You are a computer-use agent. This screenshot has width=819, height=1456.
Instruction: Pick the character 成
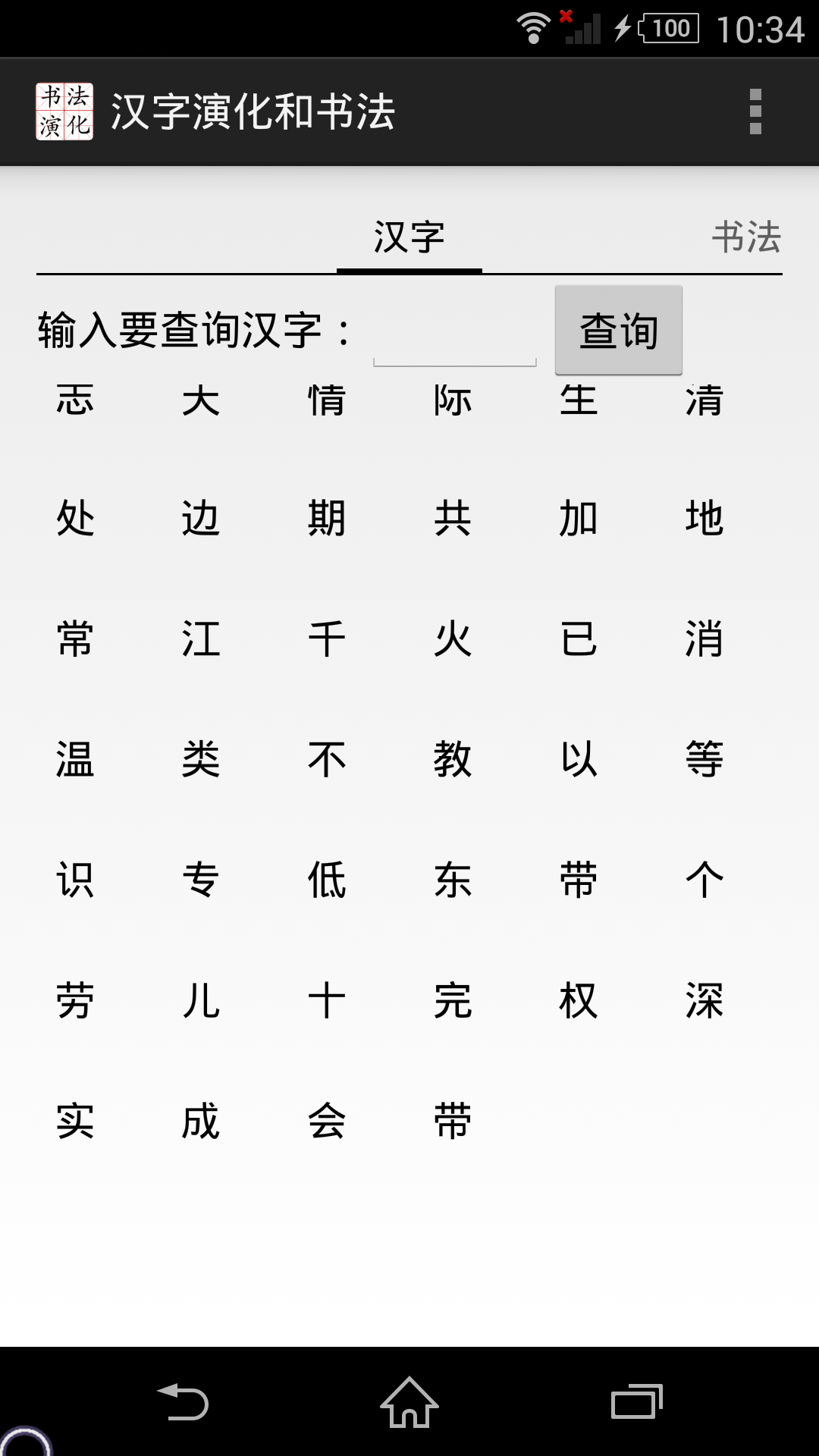[201, 1121]
